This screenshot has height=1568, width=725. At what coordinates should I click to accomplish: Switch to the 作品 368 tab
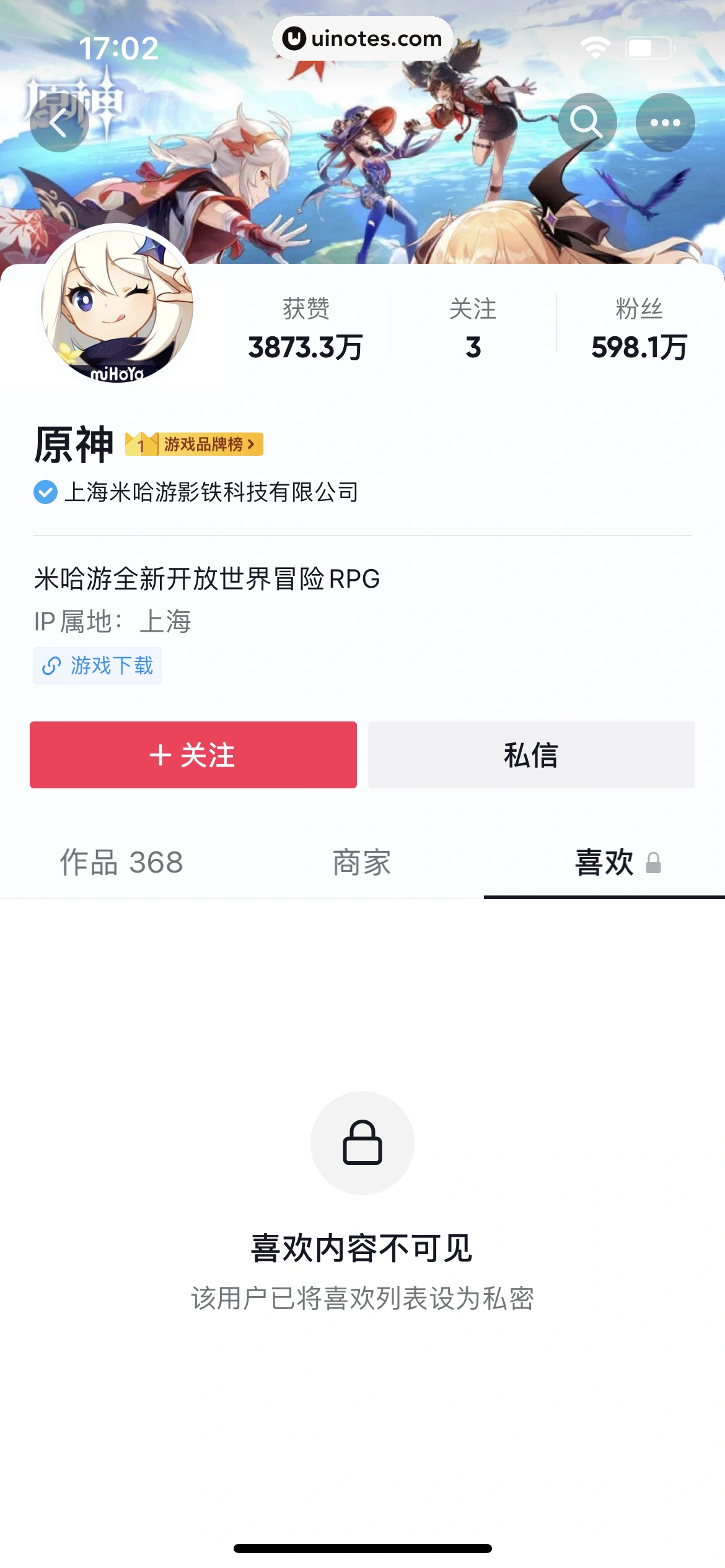tap(120, 863)
